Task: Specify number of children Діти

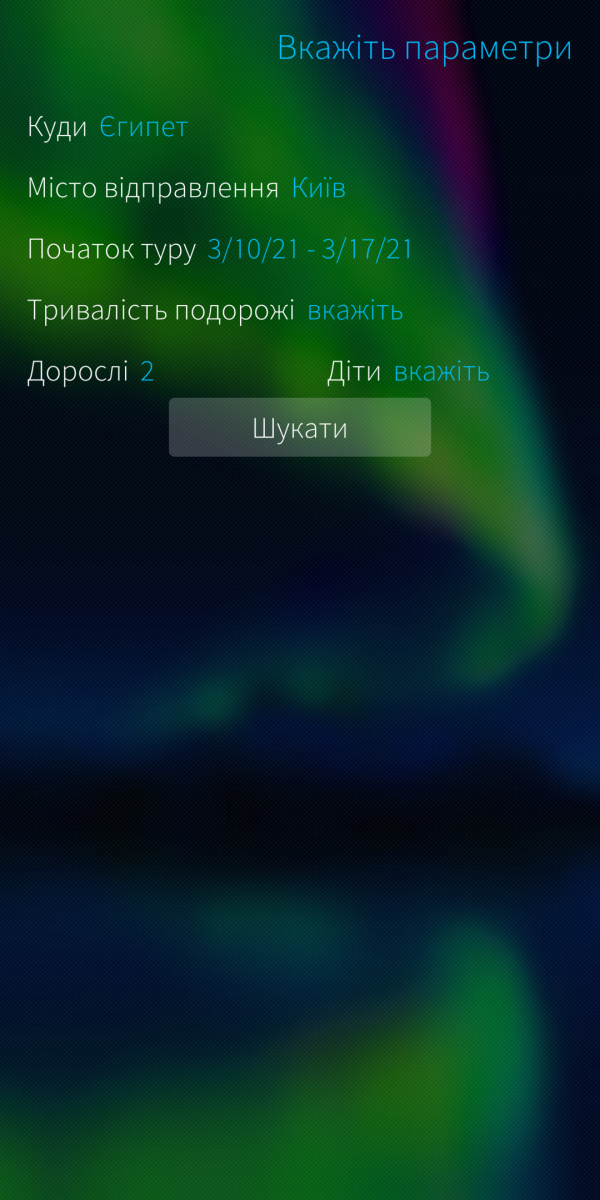Action: pos(441,372)
